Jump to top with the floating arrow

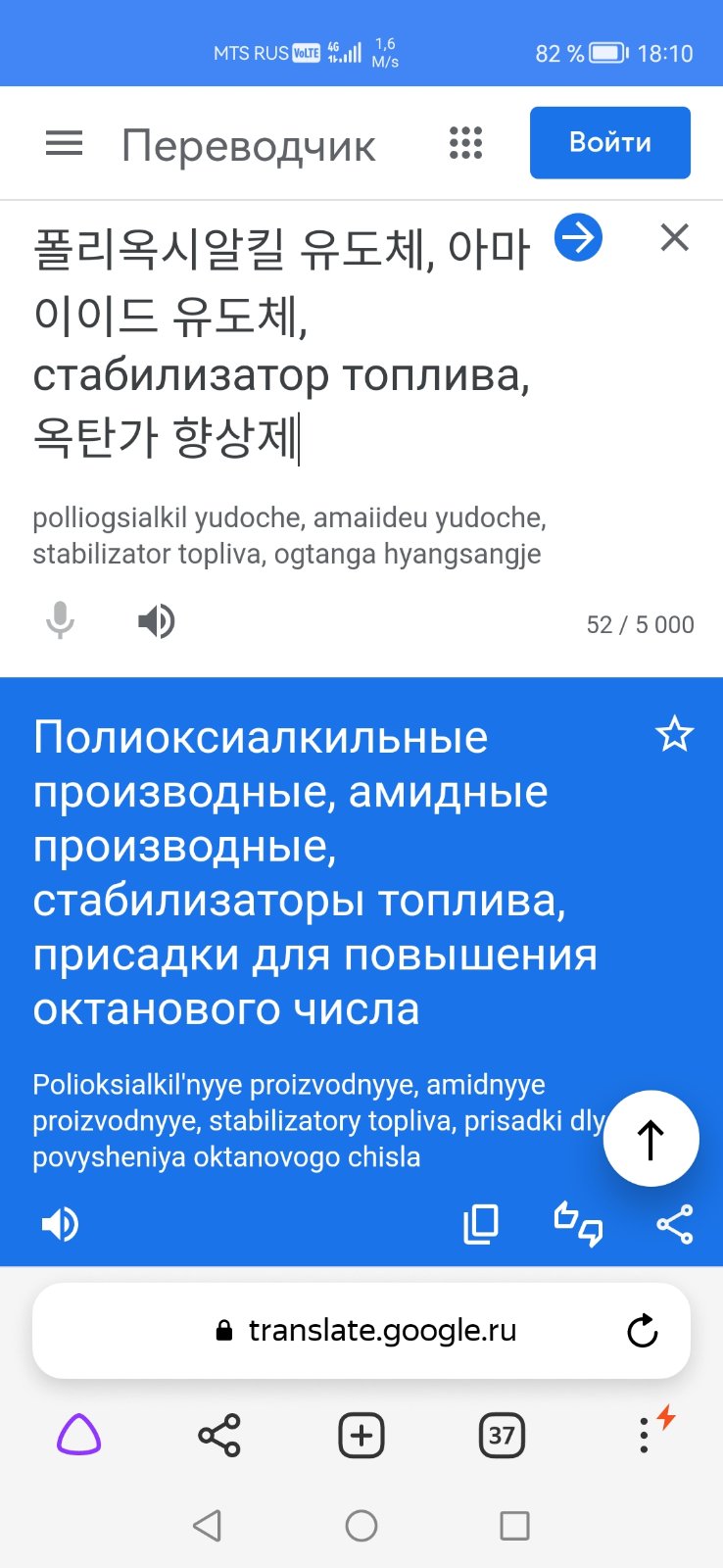[651, 1139]
